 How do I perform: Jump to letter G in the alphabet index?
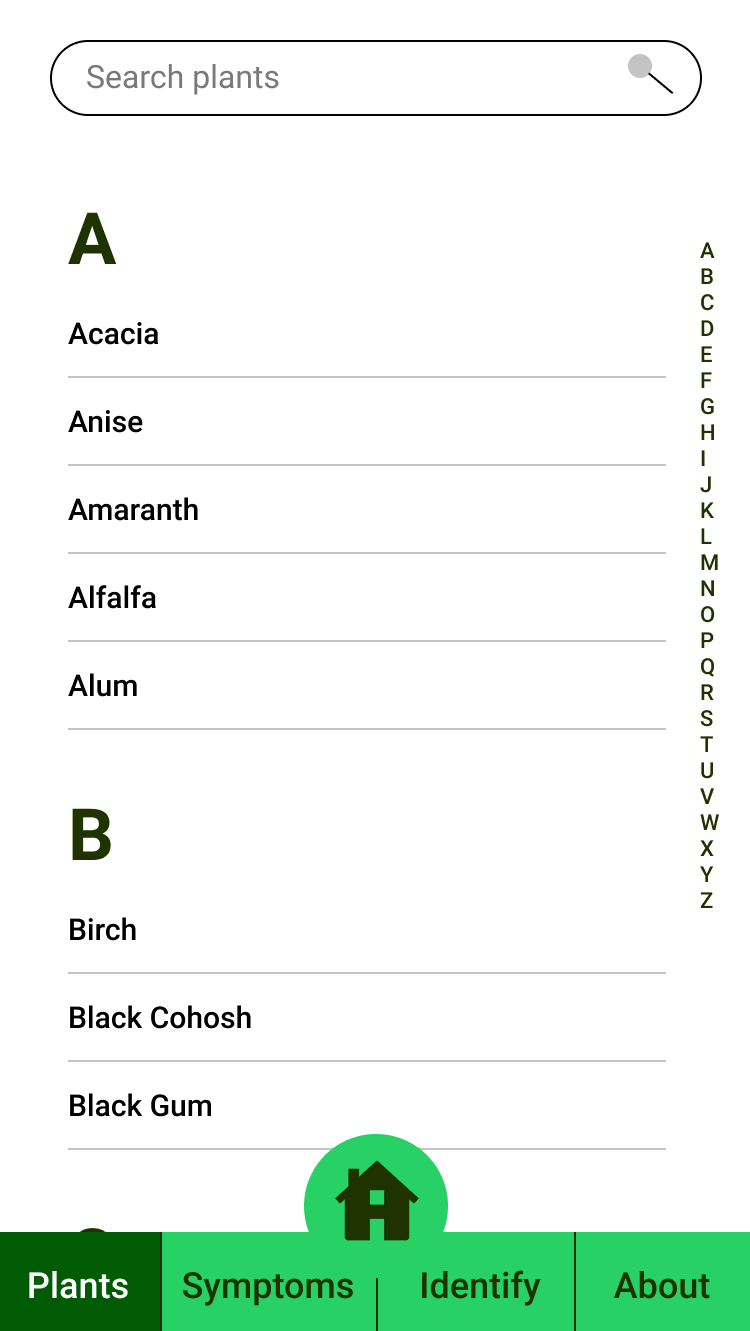click(x=707, y=407)
